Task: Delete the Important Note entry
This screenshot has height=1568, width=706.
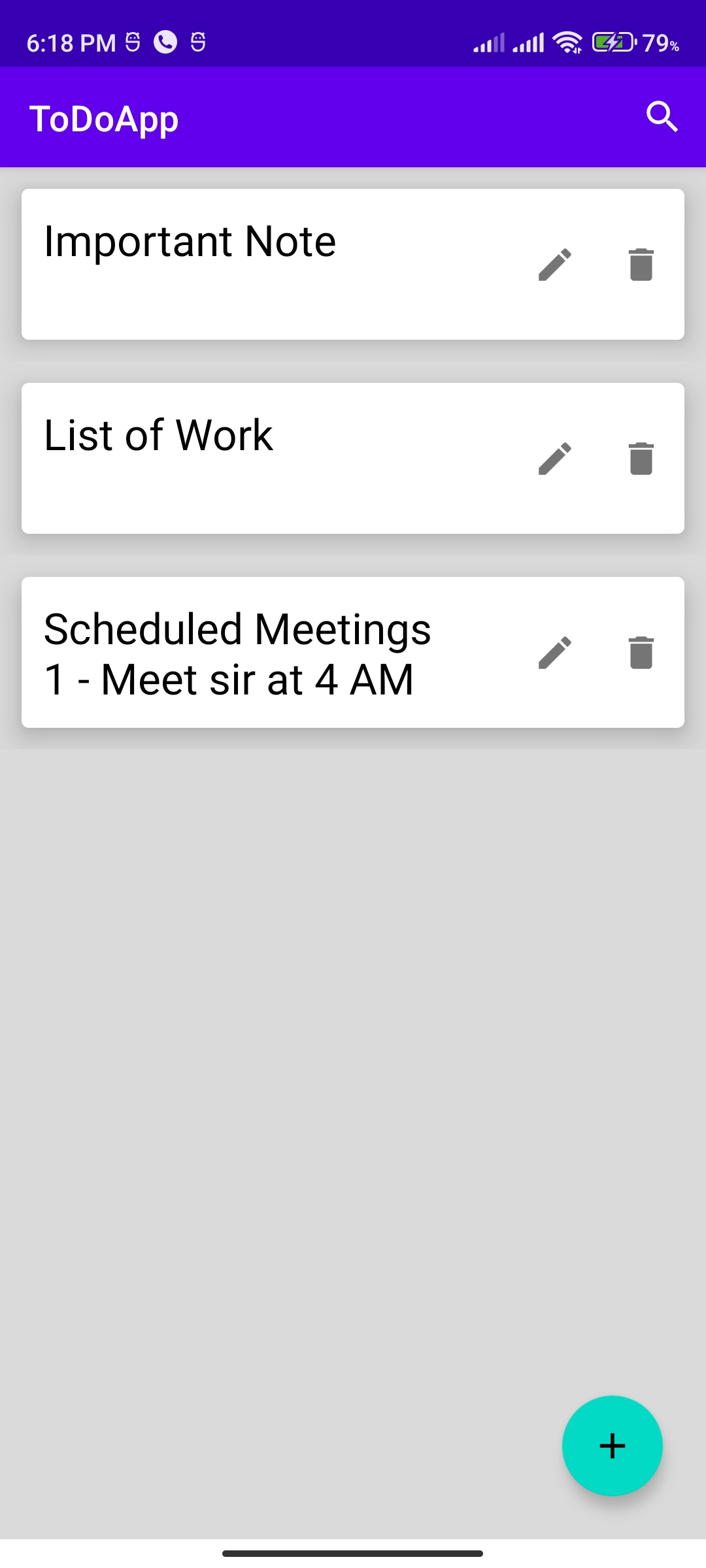Action: pyautogui.click(x=641, y=265)
